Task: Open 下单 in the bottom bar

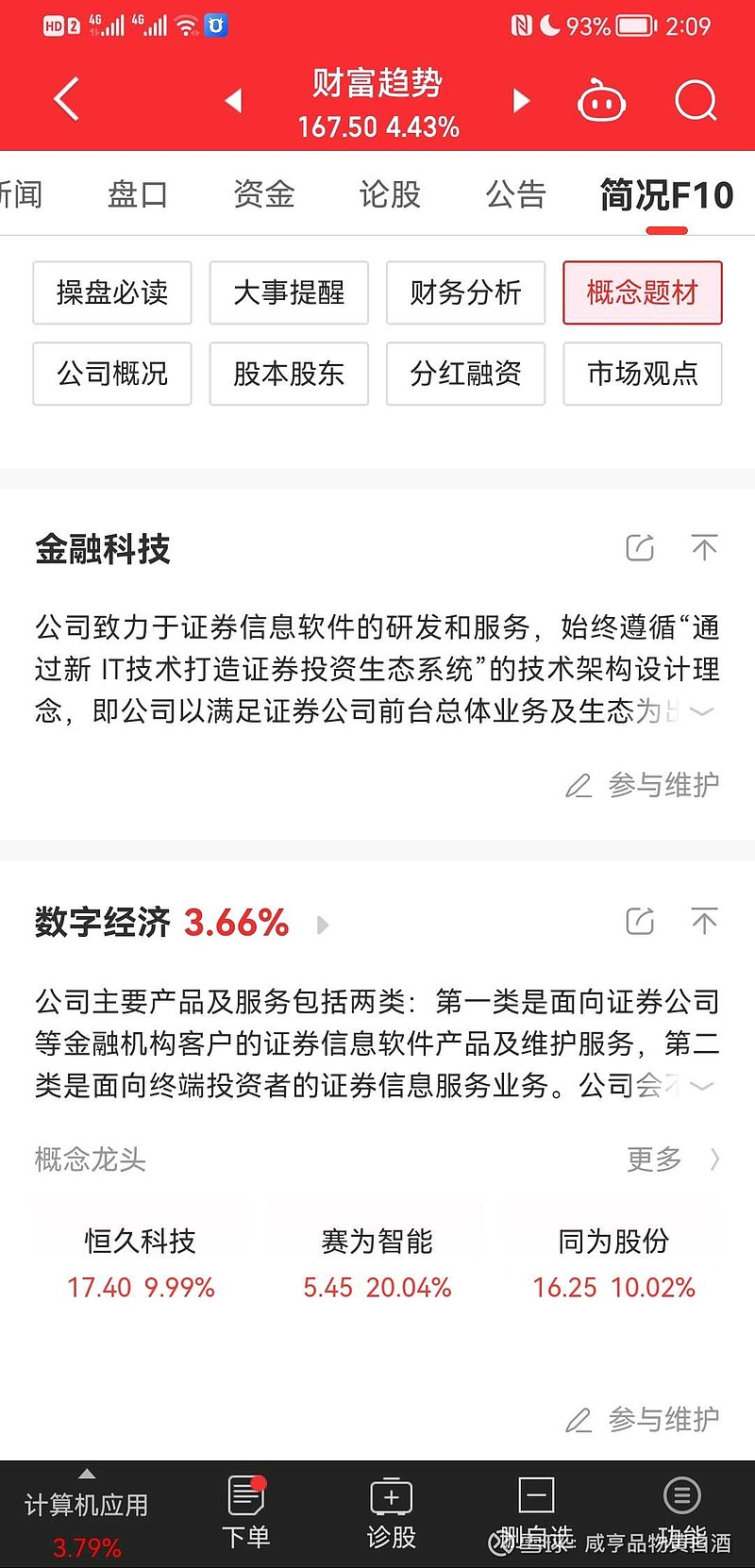Action: click(246, 1512)
